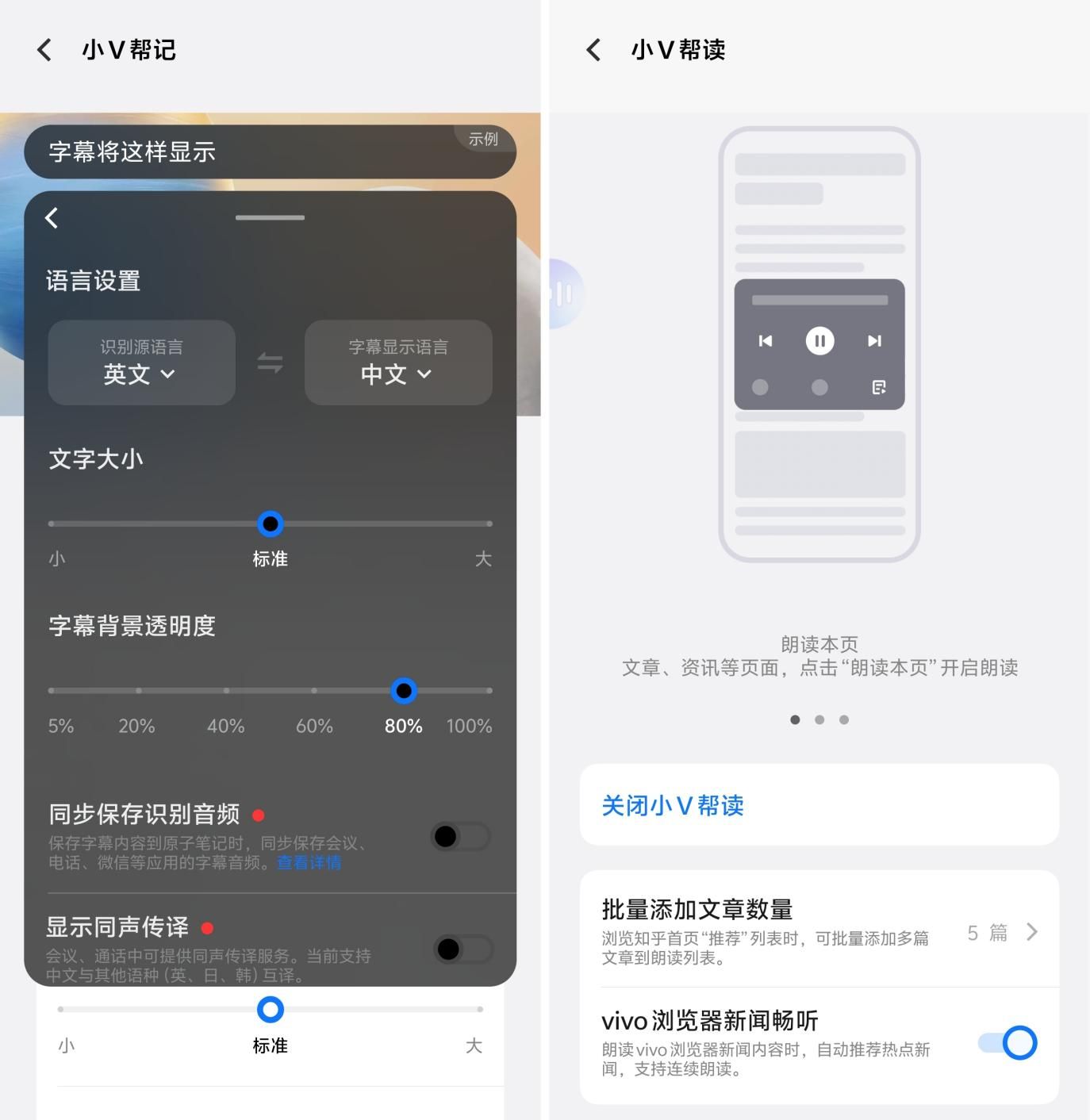Open the 字幕显示语言 dropdown showing 中文
The width and height of the screenshot is (1090, 1120).
[398, 363]
